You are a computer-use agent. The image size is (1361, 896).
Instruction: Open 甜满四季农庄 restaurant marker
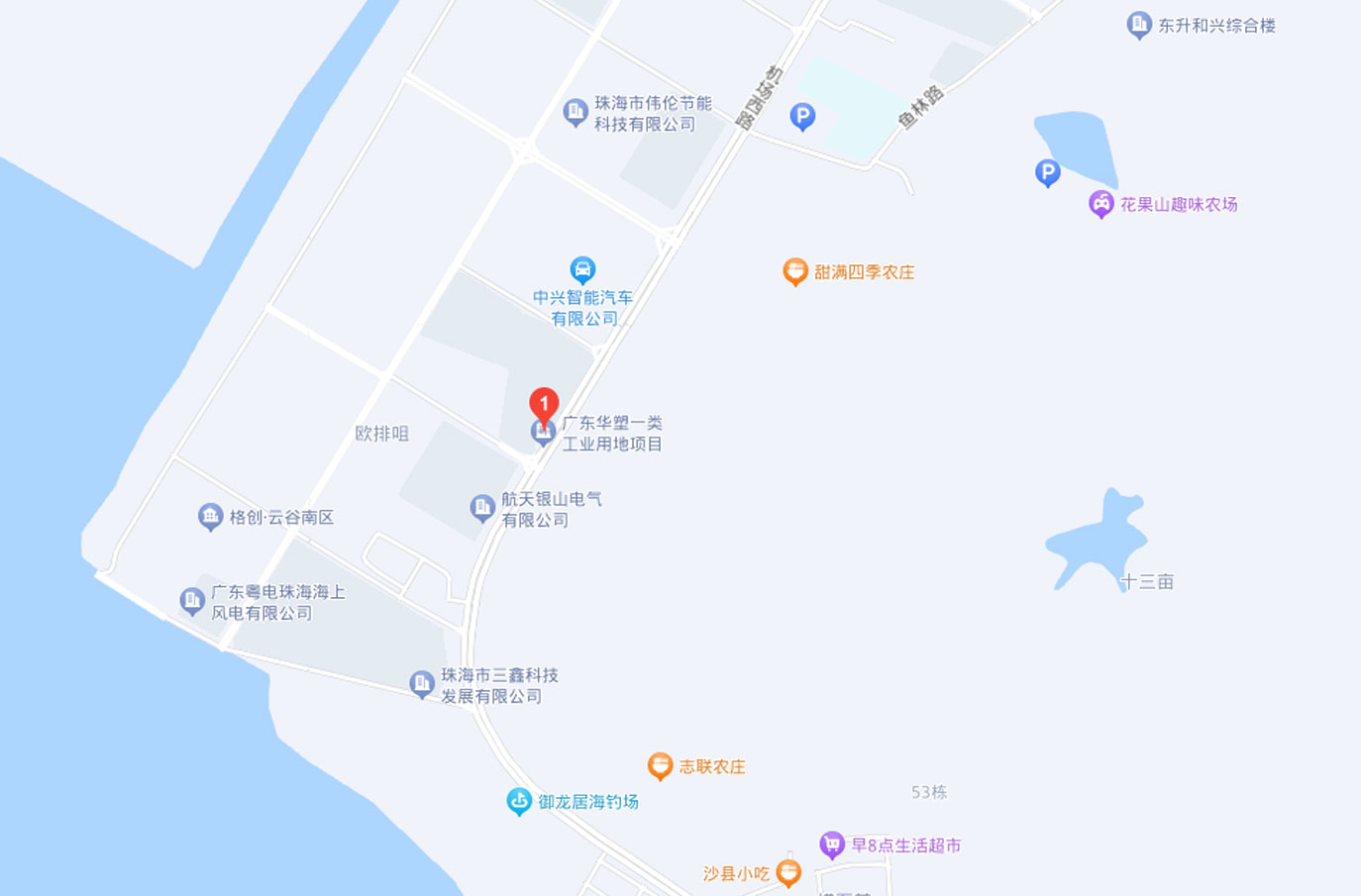pos(794,271)
